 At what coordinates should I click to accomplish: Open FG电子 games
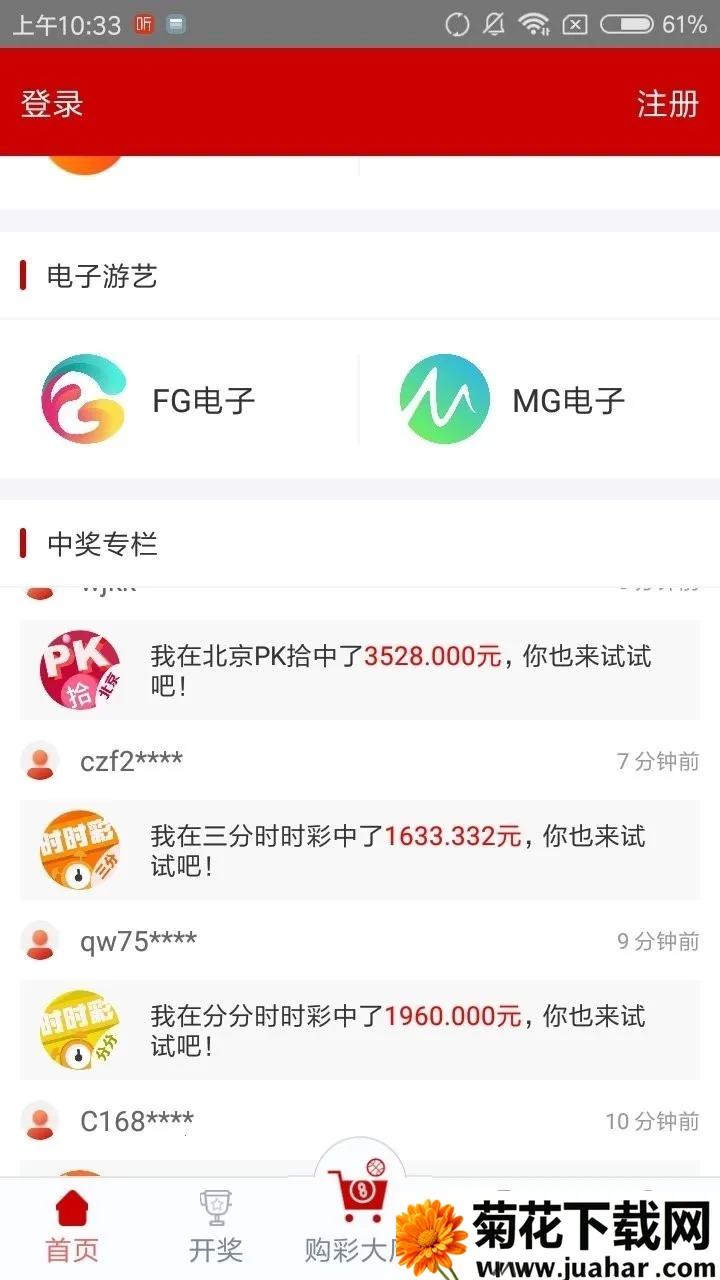pos(180,400)
